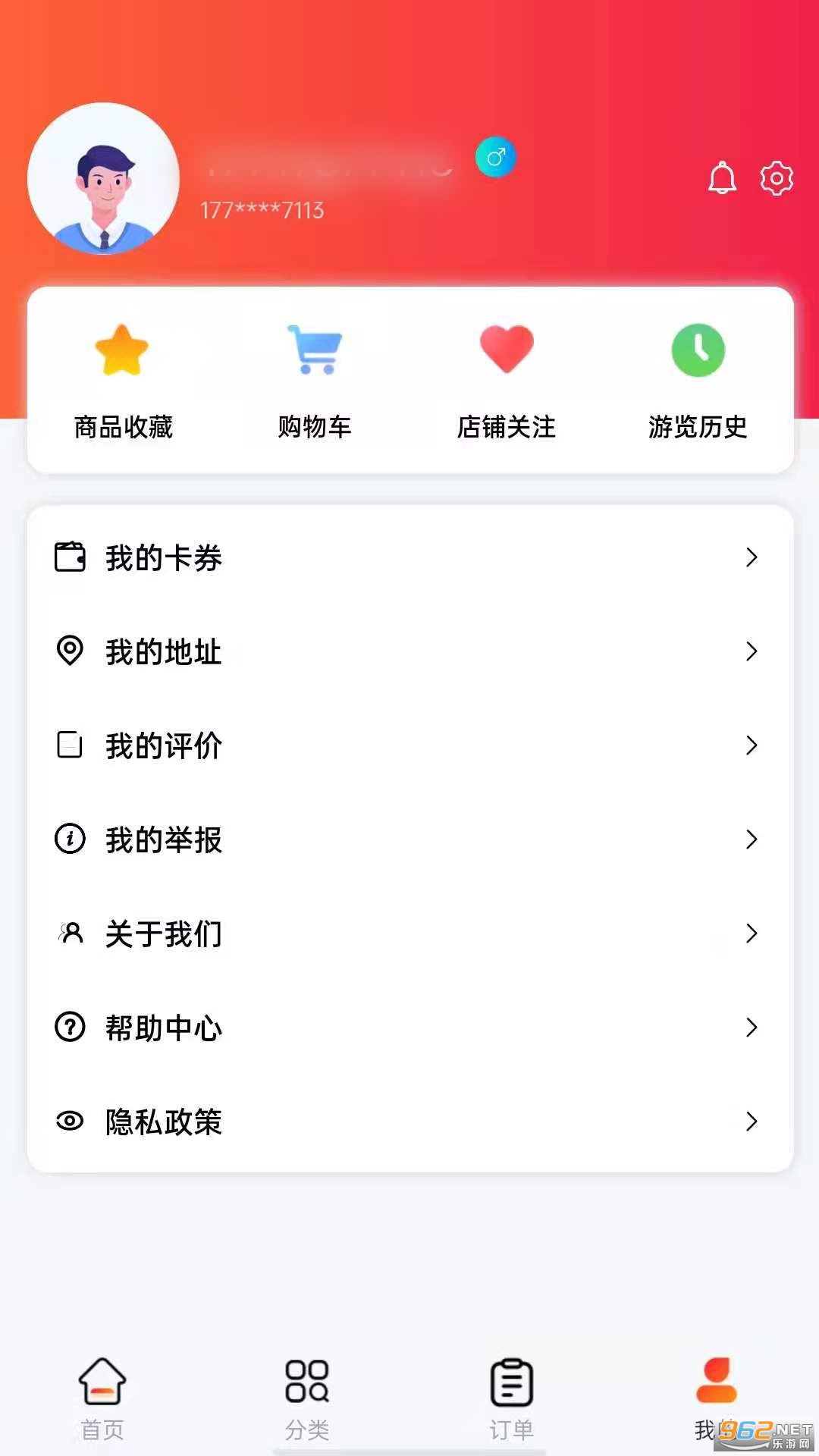
Task: Open 游览历史 browsing history
Action: pos(698,381)
